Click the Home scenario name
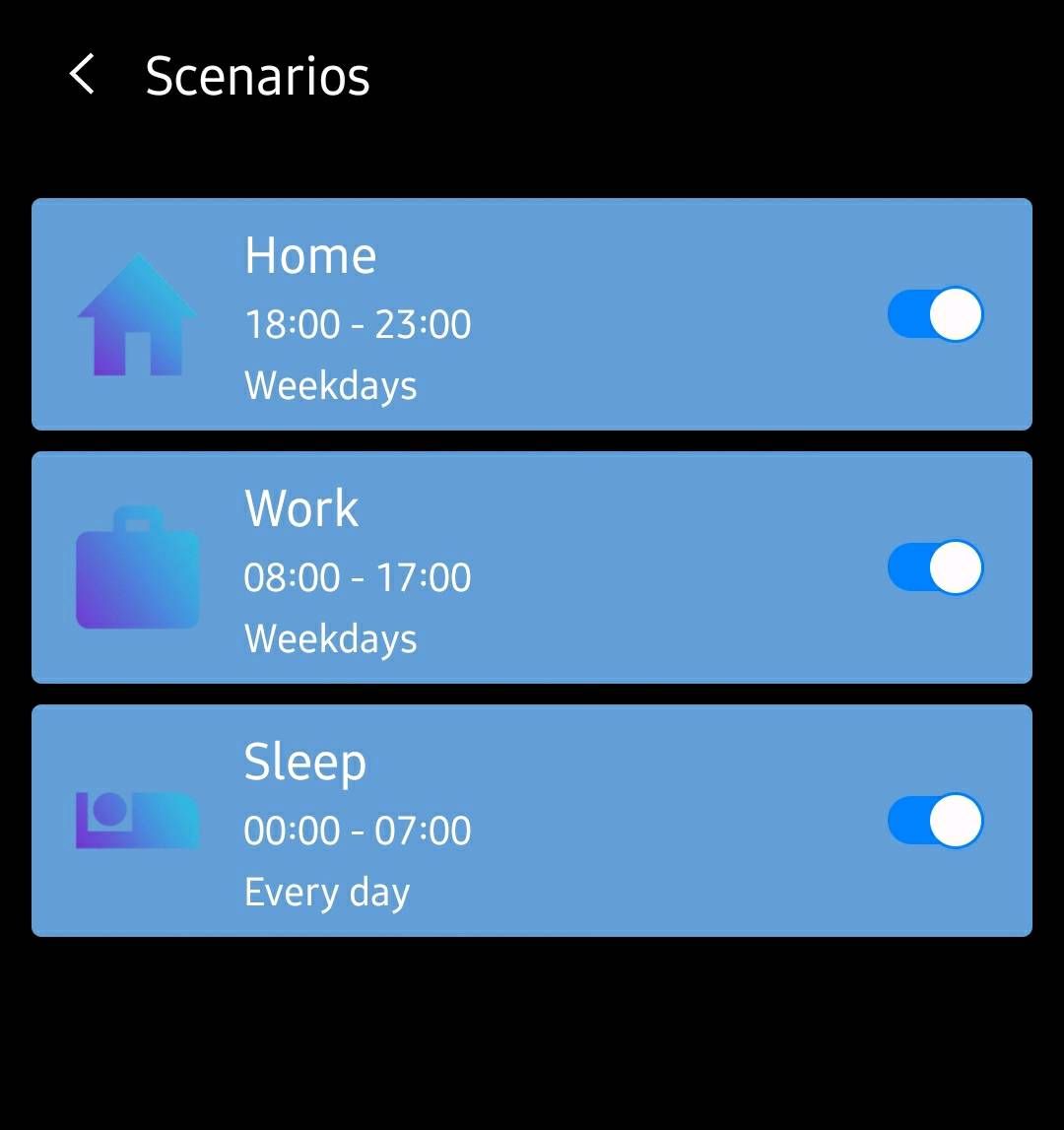The width and height of the screenshot is (1064, 1130). click(310, 254)
